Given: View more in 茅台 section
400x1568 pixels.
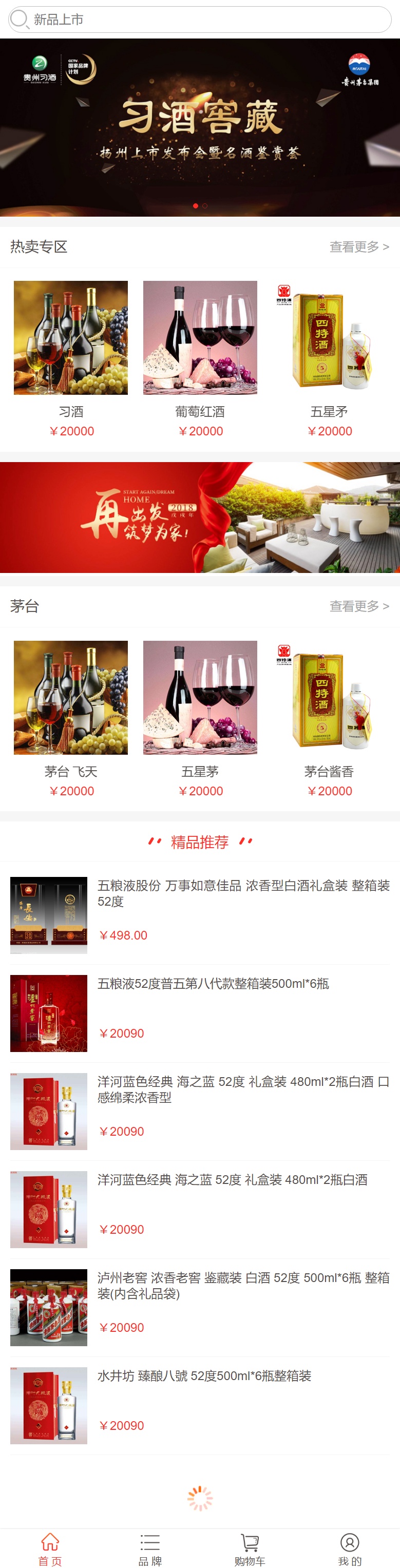Looking at the screenshot, I should coord(358,606).
